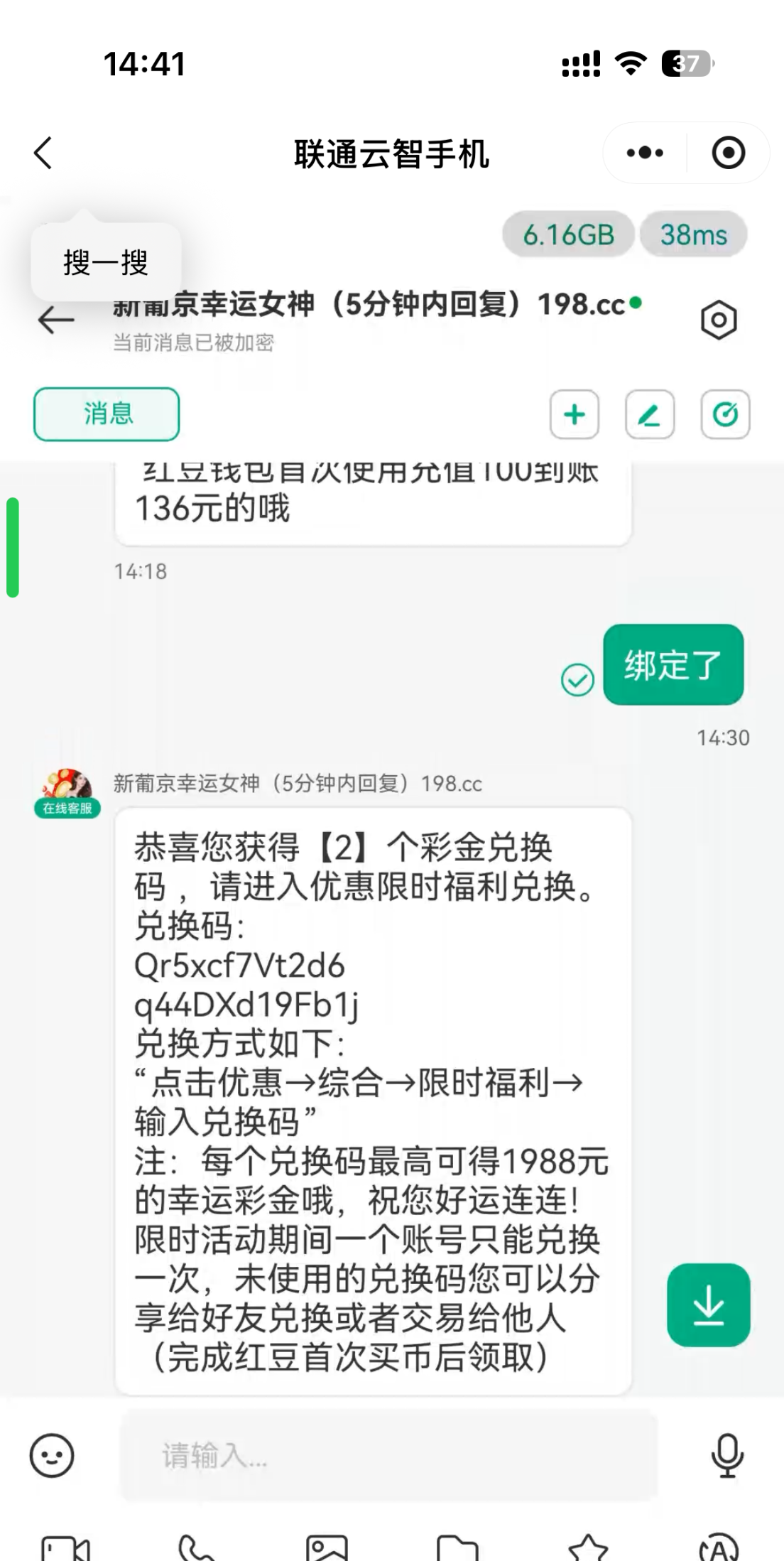
Task: Select the 消息 tab
Action: 107,414
